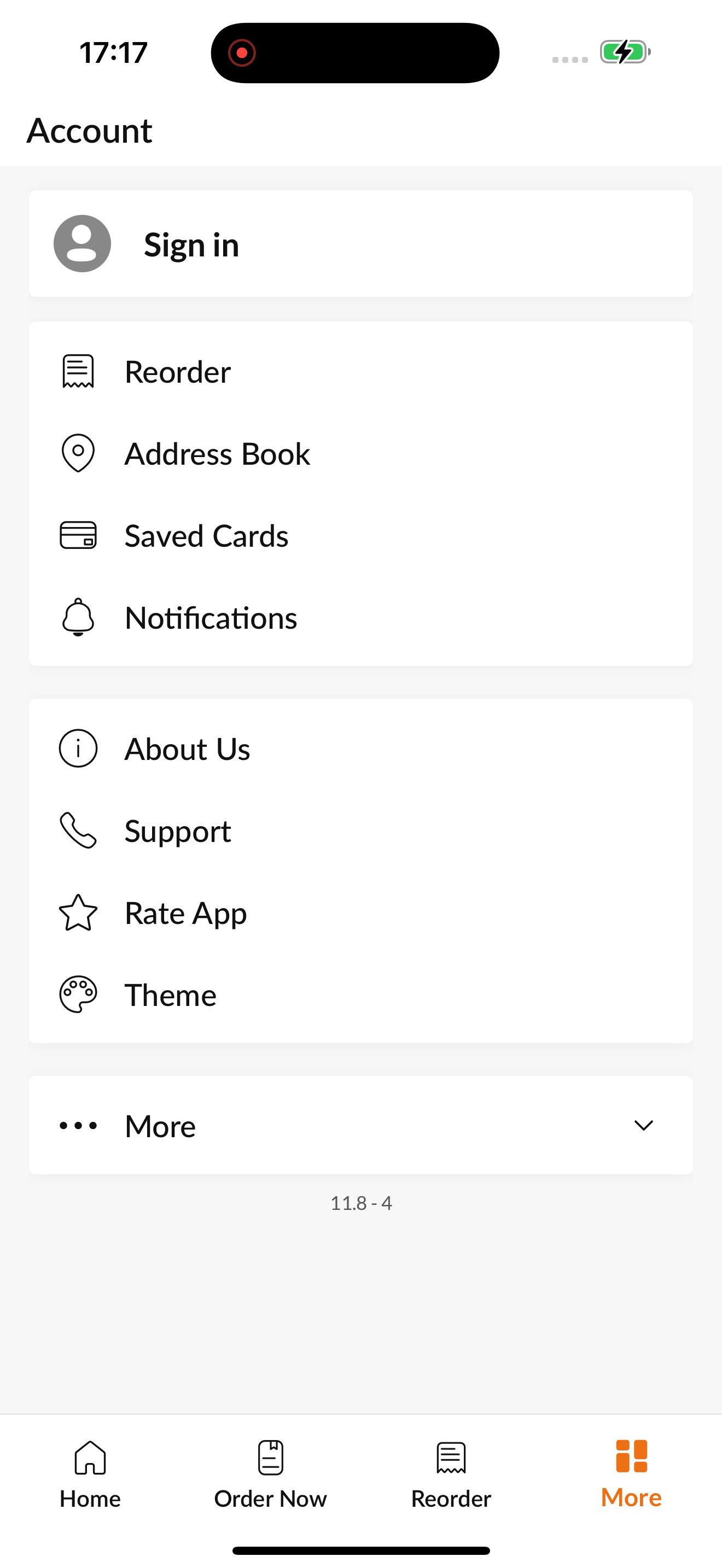Open Notifications settings

click(360, 618)
